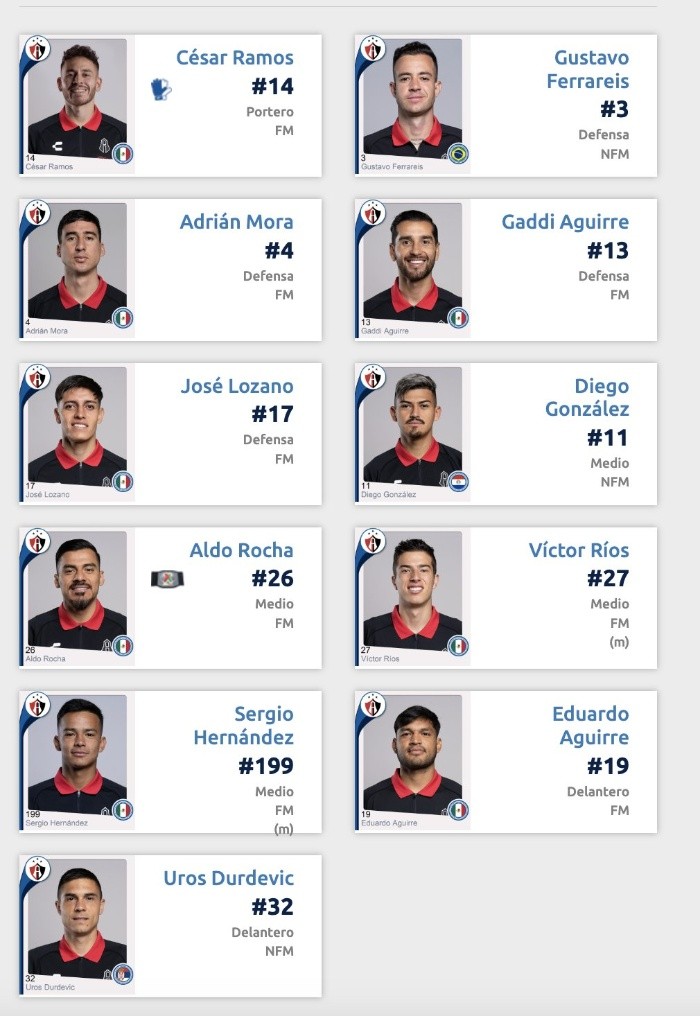View Uros Durdevic's player page

pyautogui.click(x=229, y=878)
